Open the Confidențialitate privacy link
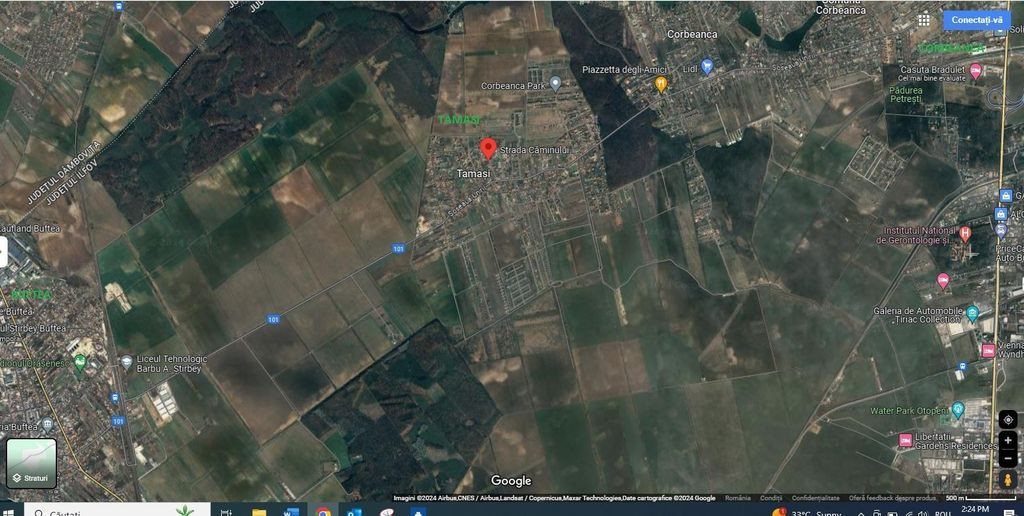 pyautogui.click(x=815, y=498)
